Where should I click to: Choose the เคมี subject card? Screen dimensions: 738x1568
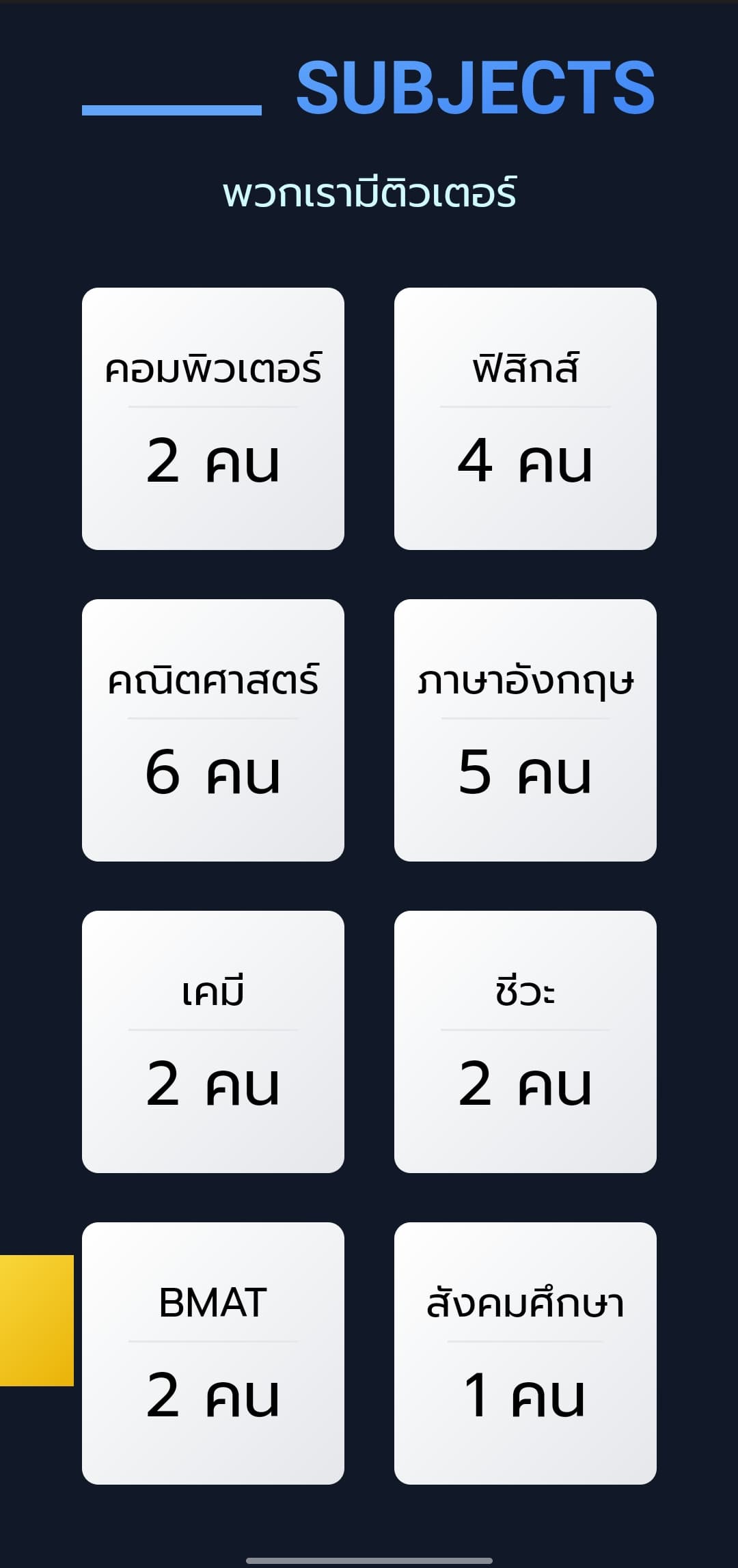(x=213, y=1041)
